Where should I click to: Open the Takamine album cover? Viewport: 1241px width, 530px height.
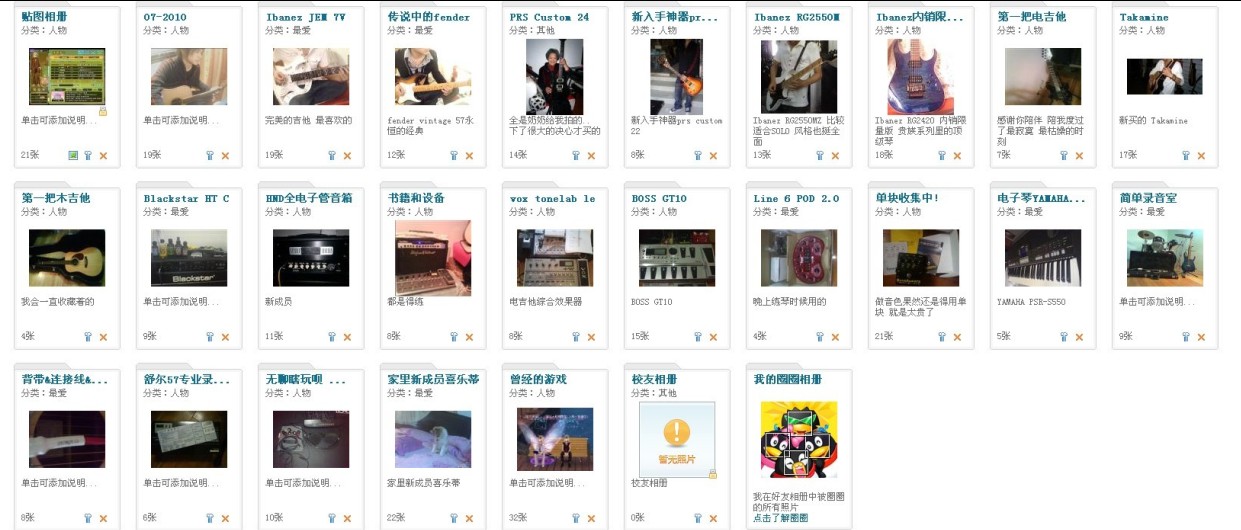point(1164,77)
